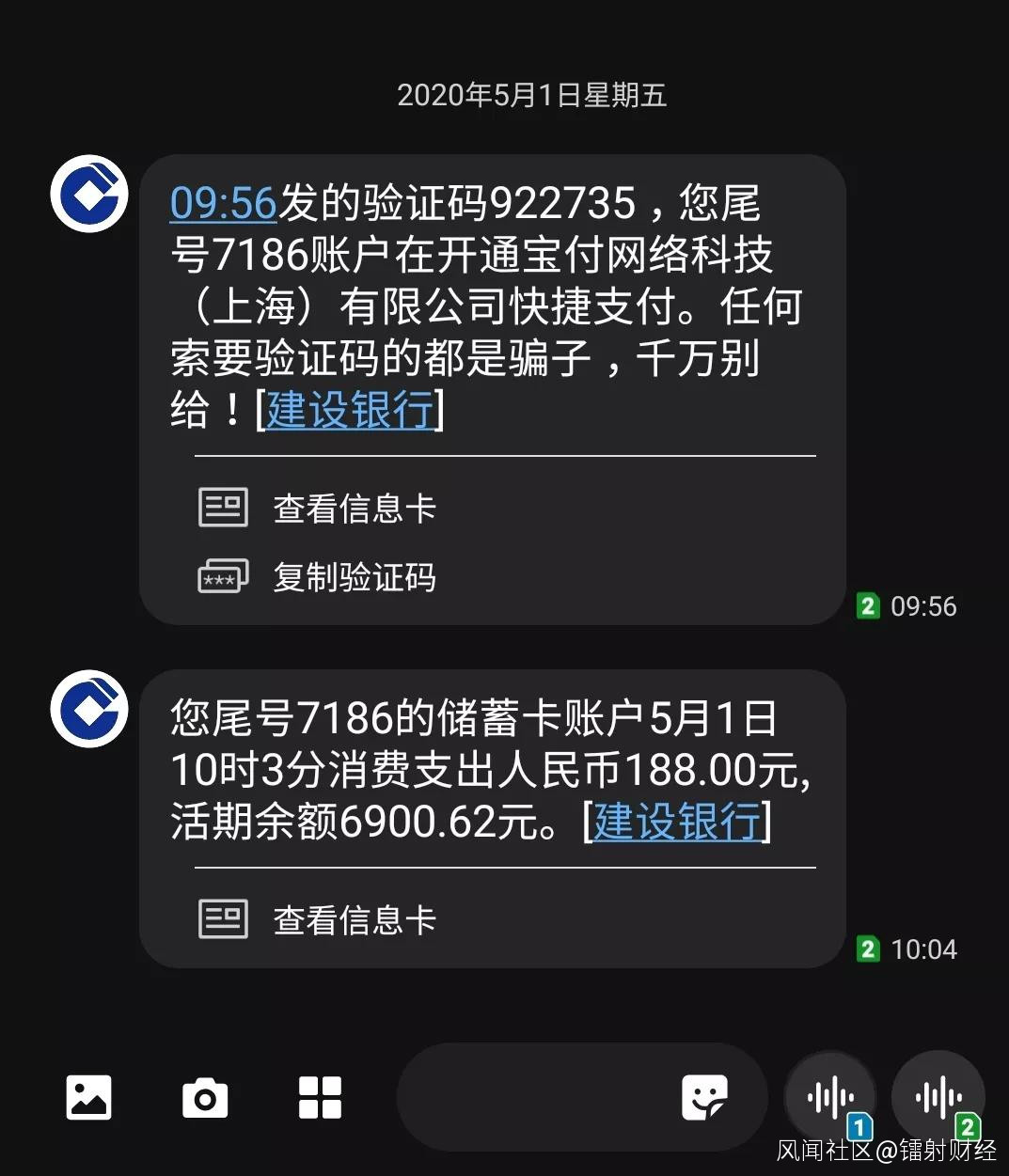The image size is (1009, 1176).
Task: Open 建设银行 link in the verification message
Action: coord(351,411)
